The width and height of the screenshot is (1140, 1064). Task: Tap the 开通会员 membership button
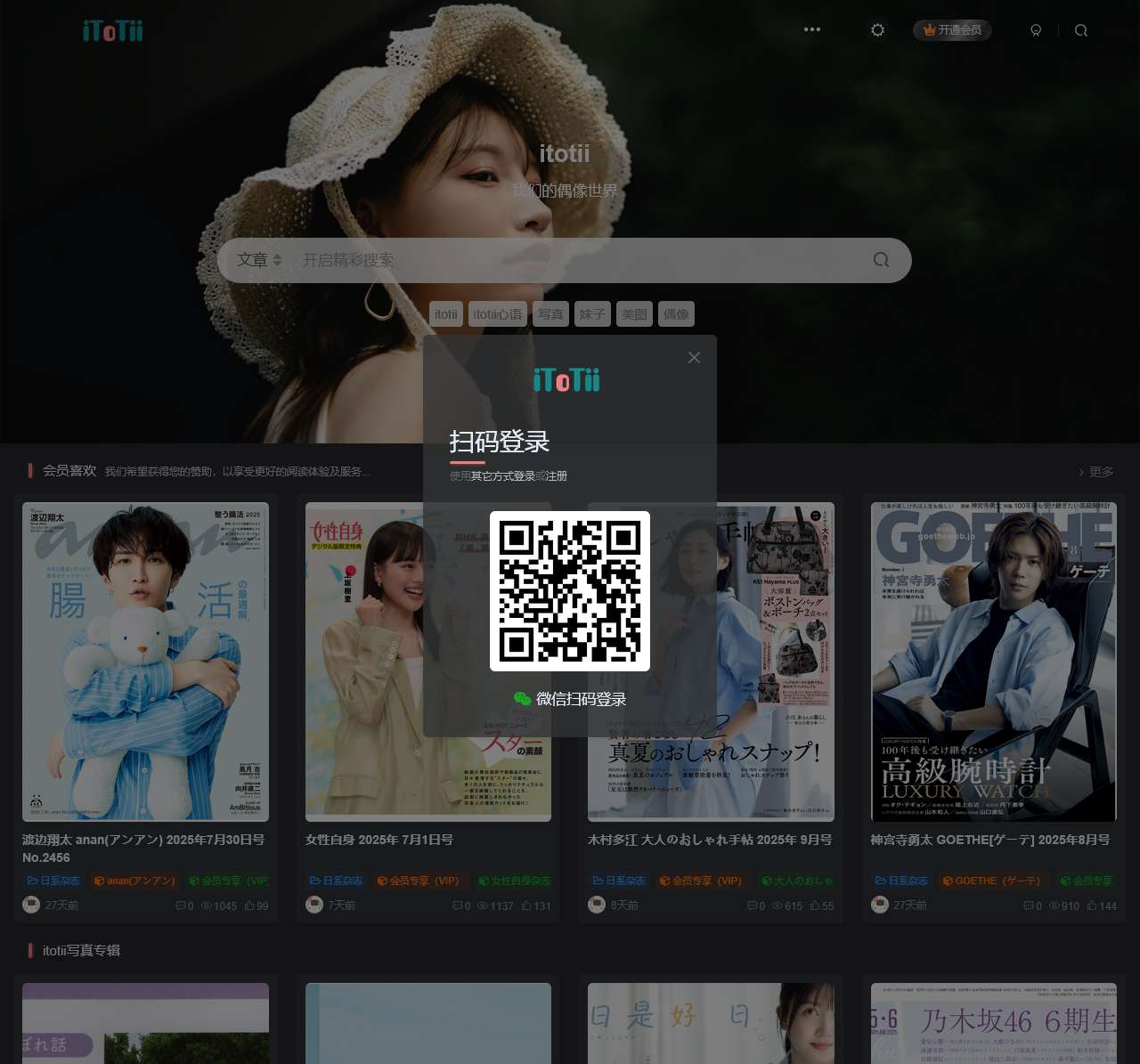point(952,30)
